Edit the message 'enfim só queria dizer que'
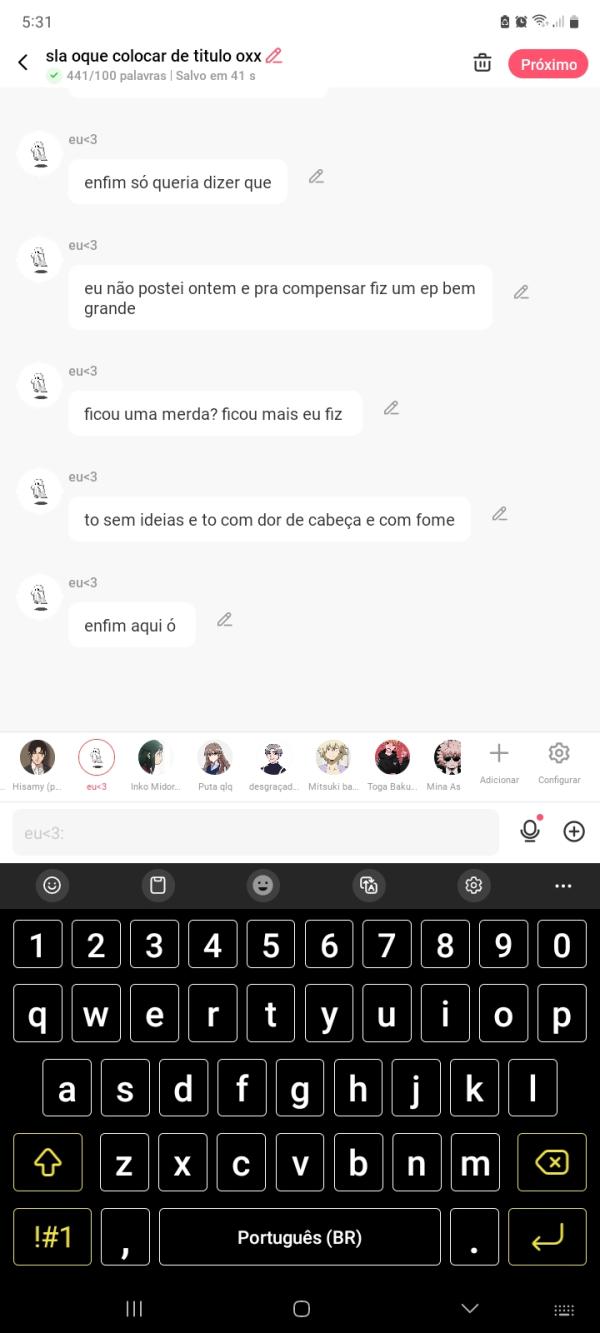600x1333 pixels. (x=316, y=177)
